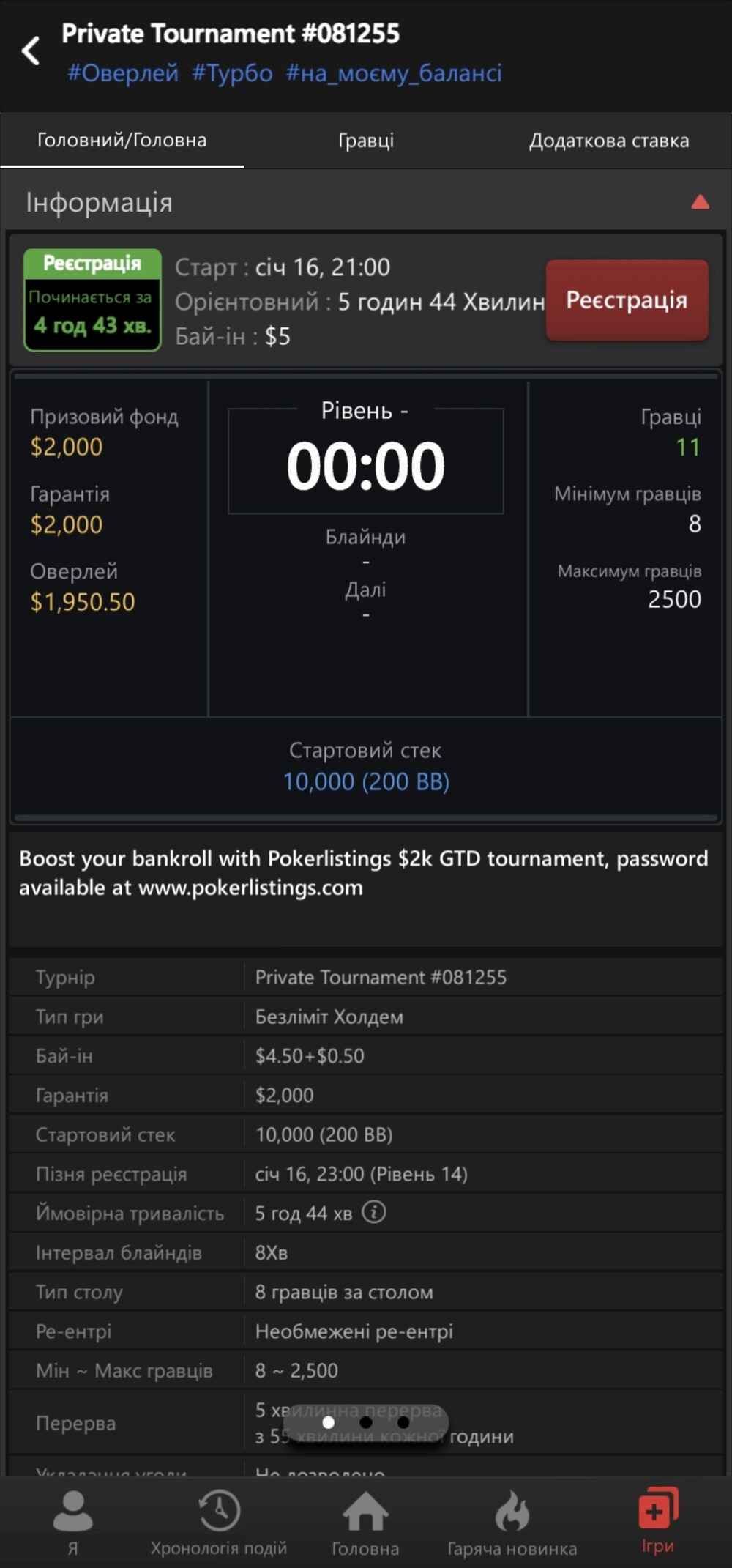Select the Головний/Головна tab

[122, 141]
